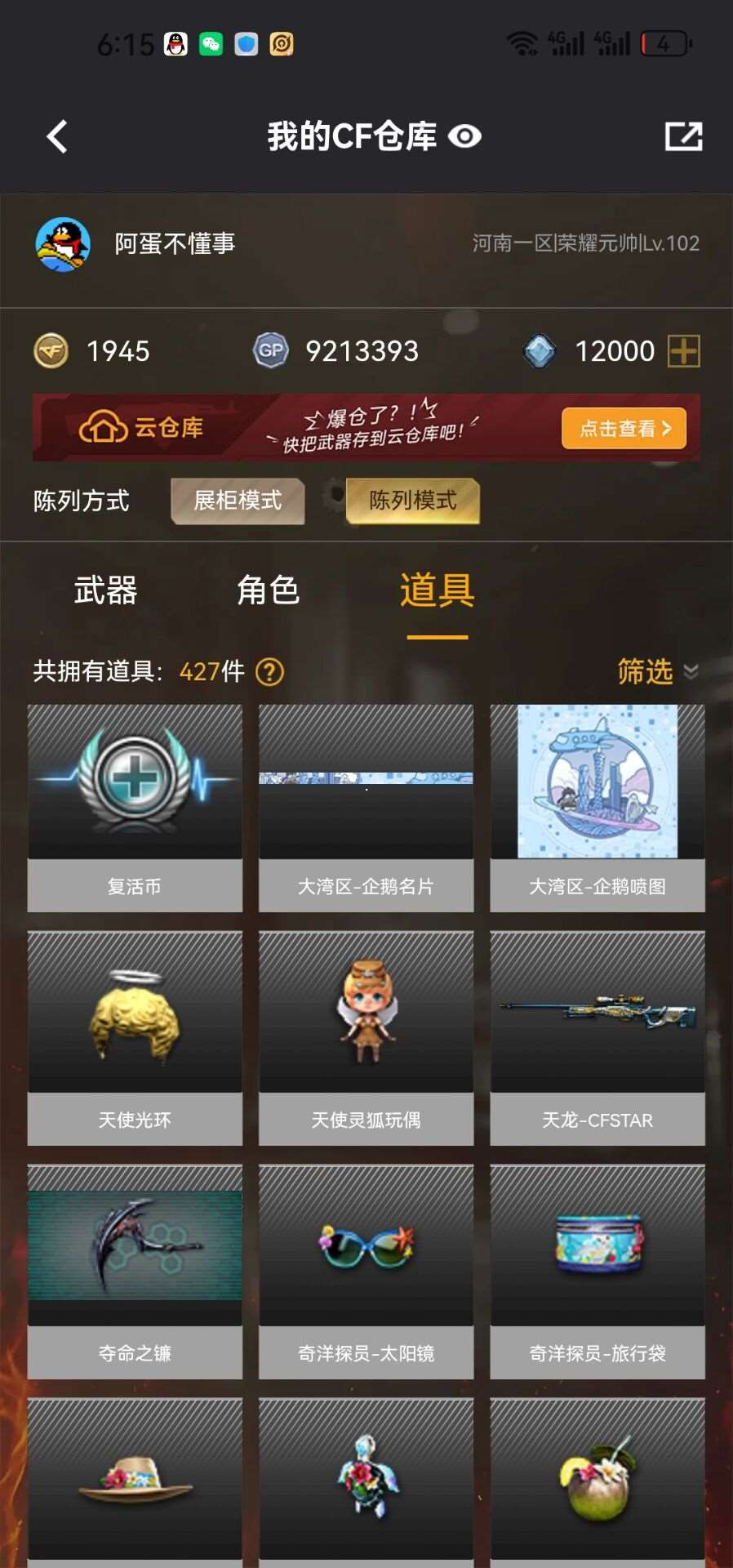Open the 天龙-CFSTAR item
733x1568 pixels.
pos(597,1037)
